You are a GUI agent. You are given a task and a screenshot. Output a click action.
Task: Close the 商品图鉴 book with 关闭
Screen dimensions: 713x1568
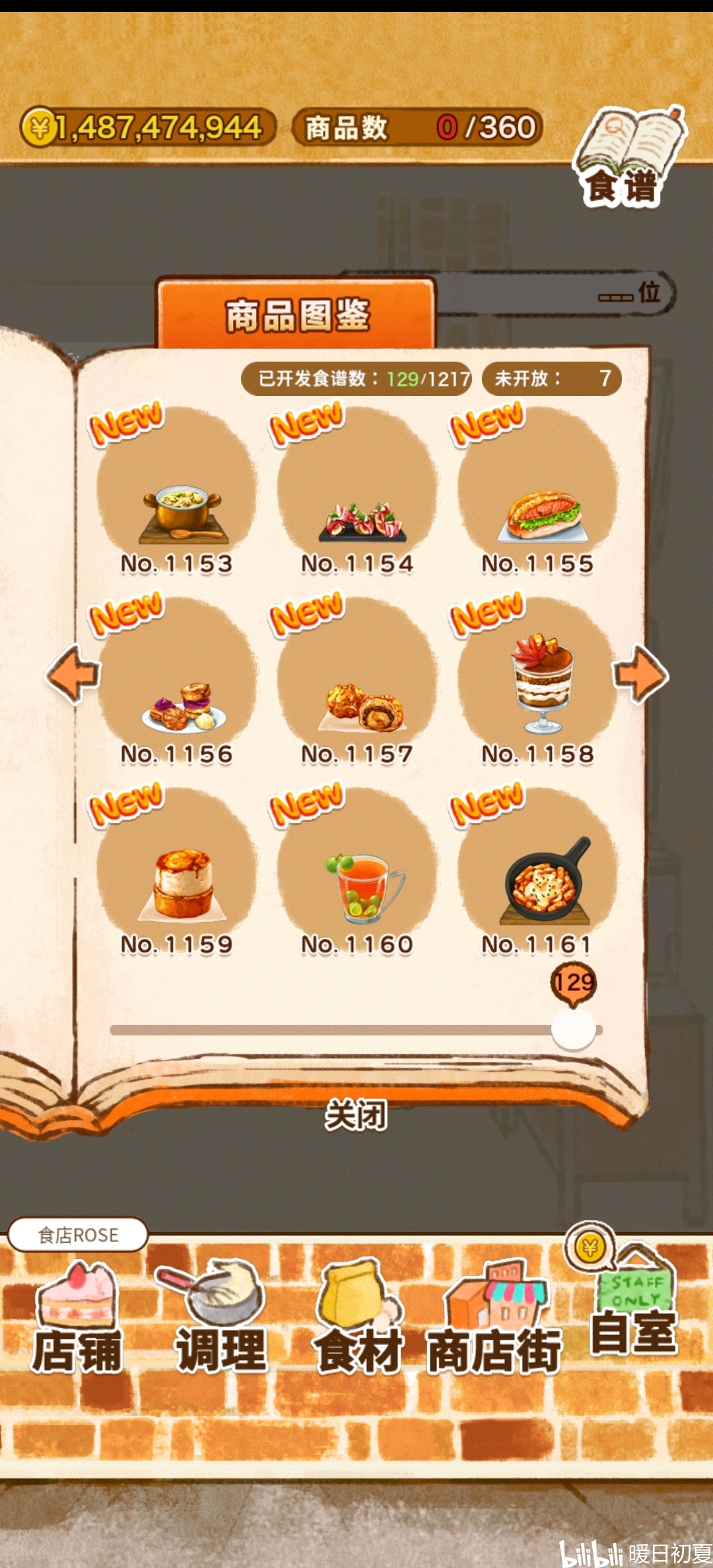coord(356,1114)
